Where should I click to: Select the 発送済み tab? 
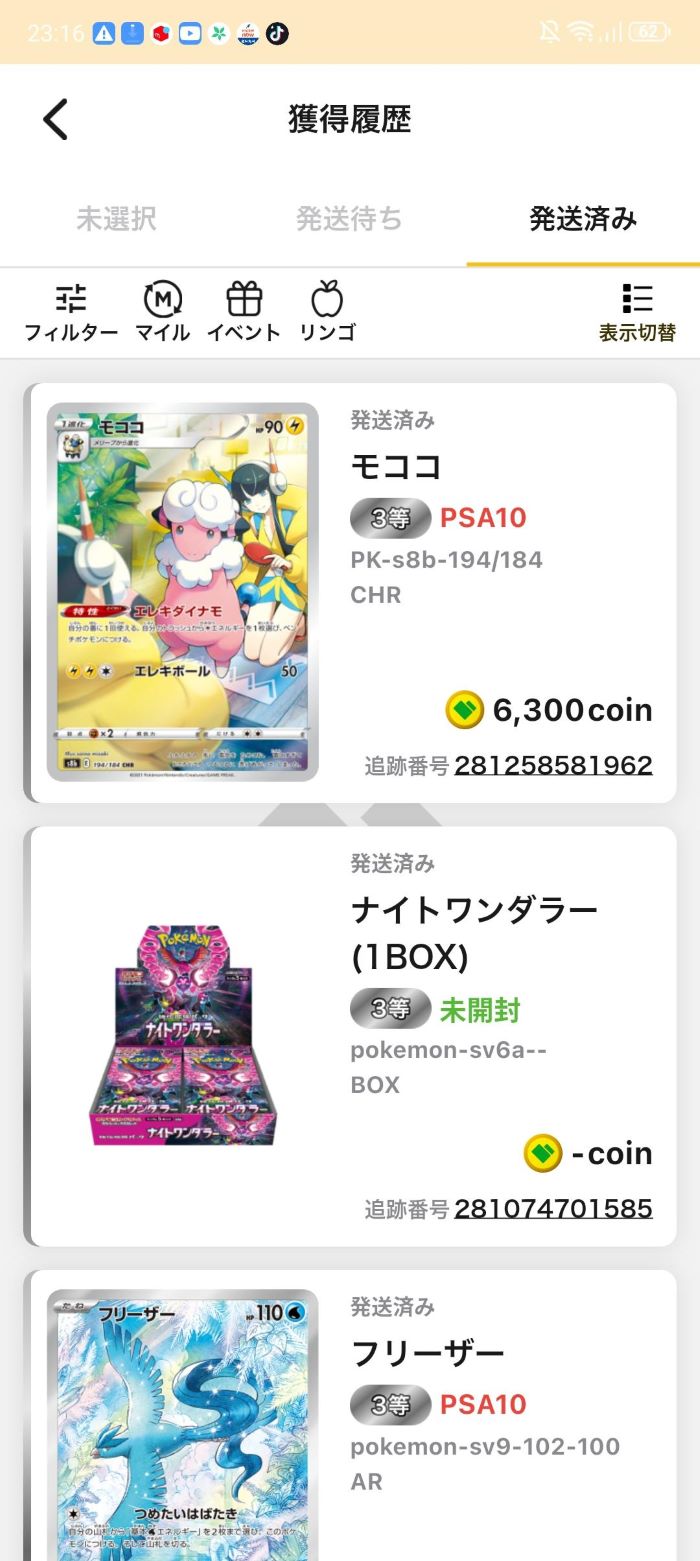(x=582, y=218)
